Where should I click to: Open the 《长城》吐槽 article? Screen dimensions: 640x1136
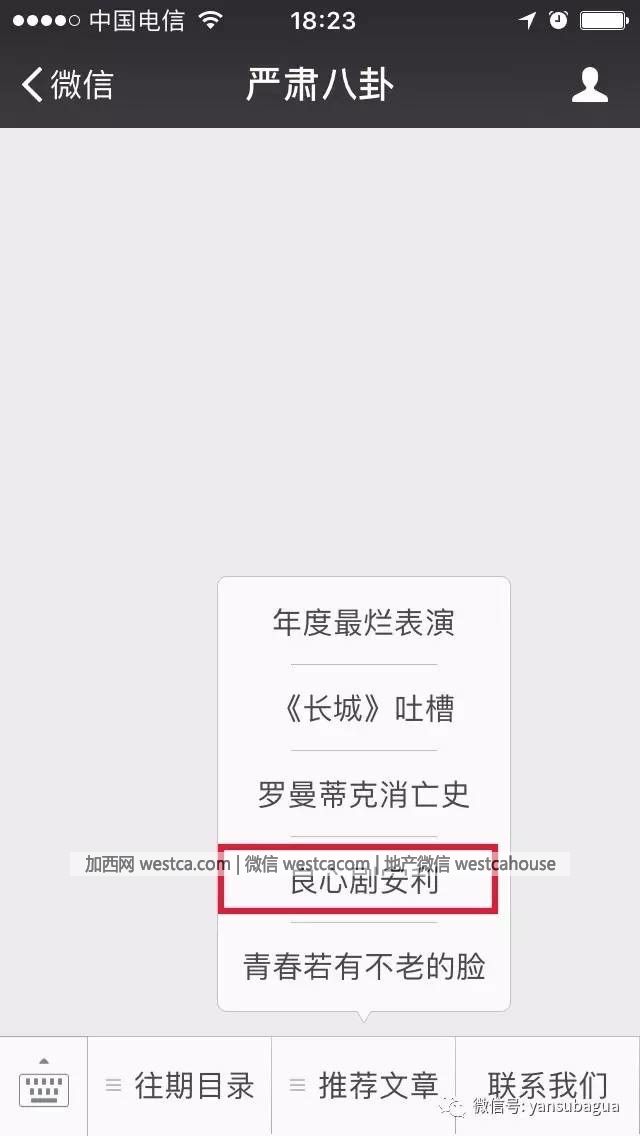click(364, 708)
